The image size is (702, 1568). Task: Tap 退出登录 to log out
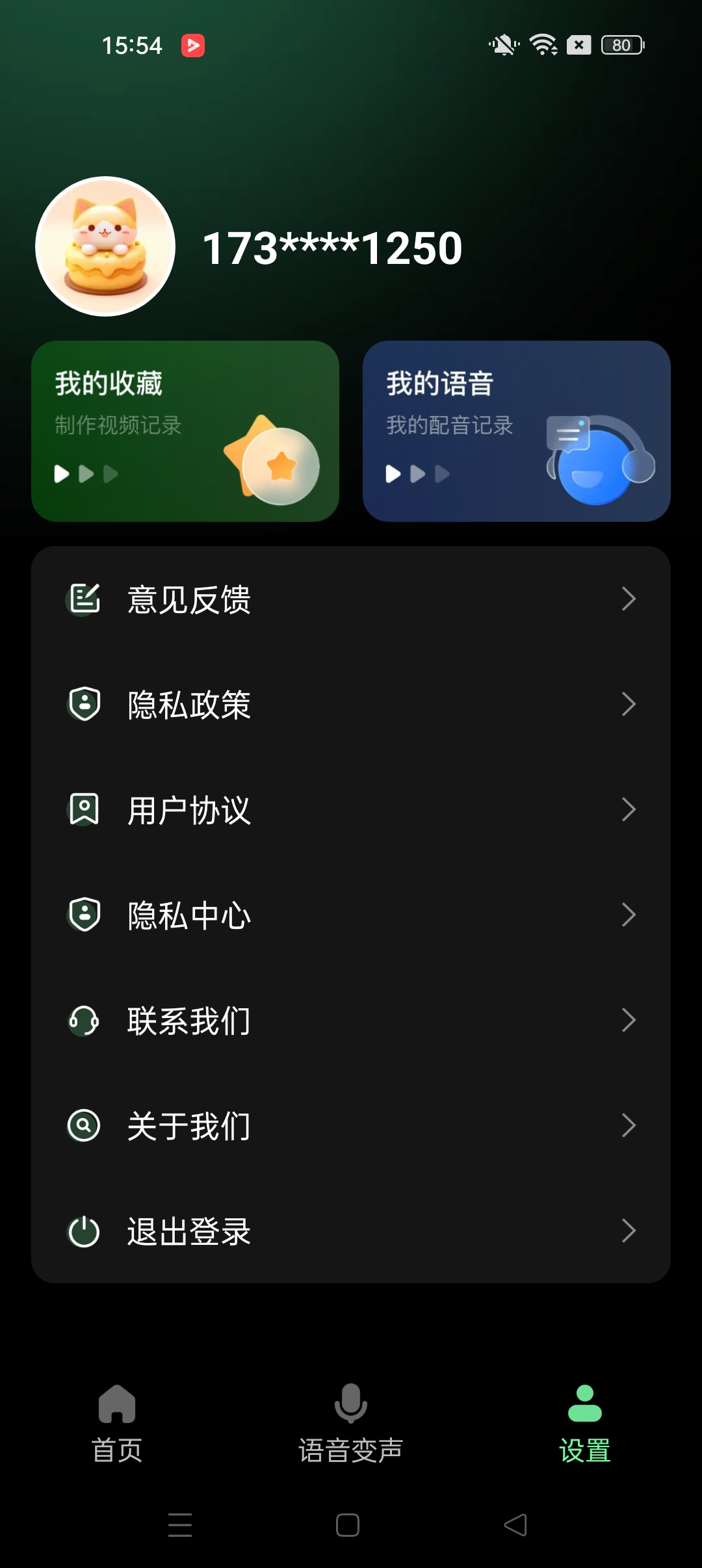tap(351, 1231)
